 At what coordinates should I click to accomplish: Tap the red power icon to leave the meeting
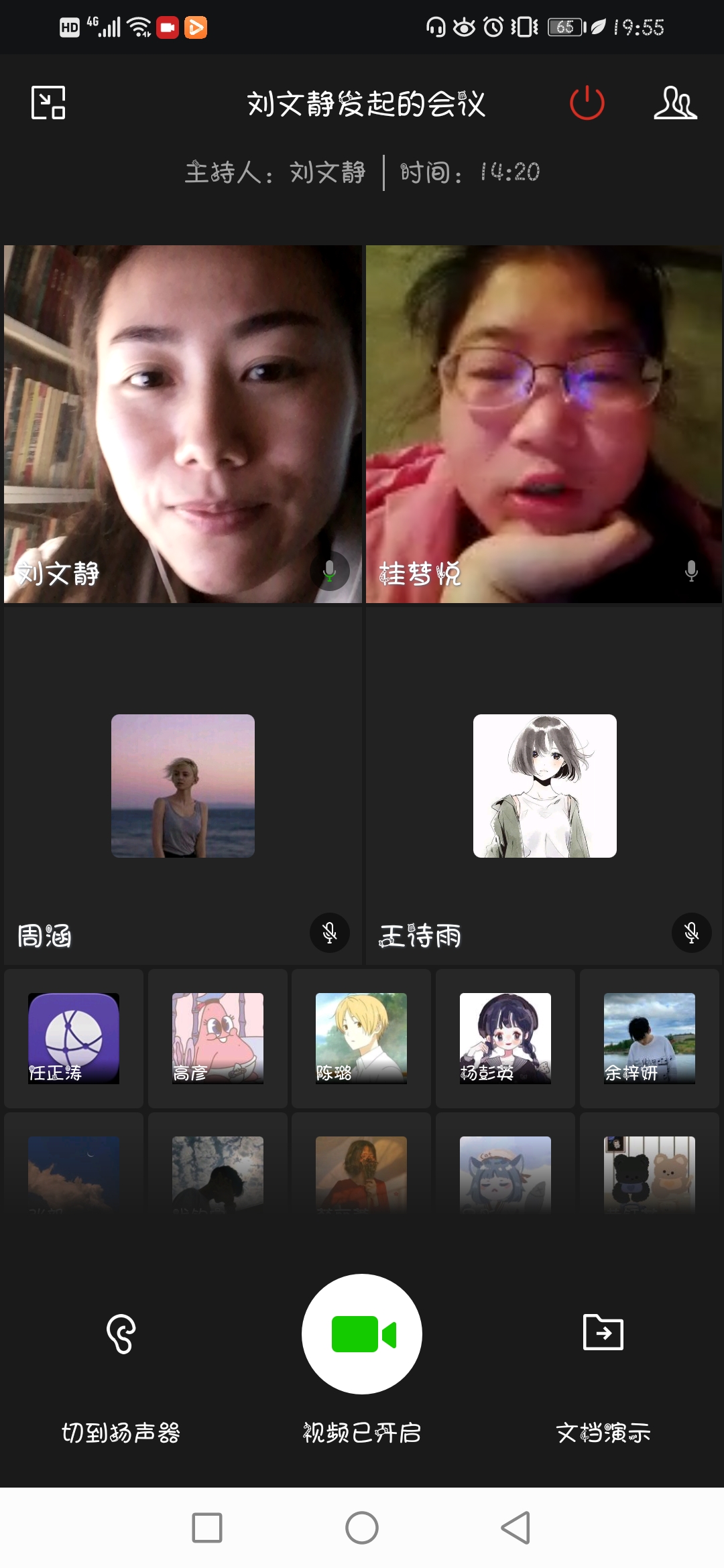[587, 103]
